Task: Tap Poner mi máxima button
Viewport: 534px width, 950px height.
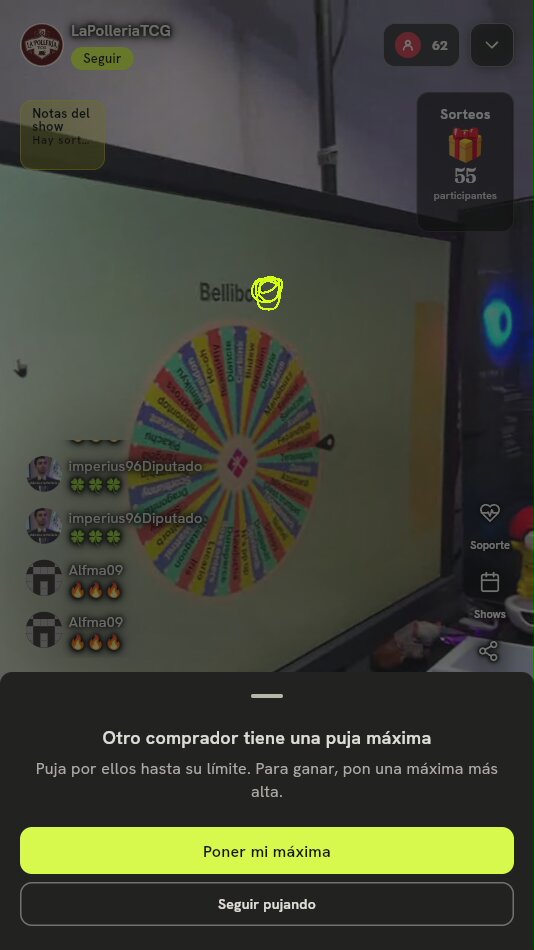Action: (267, 851)
